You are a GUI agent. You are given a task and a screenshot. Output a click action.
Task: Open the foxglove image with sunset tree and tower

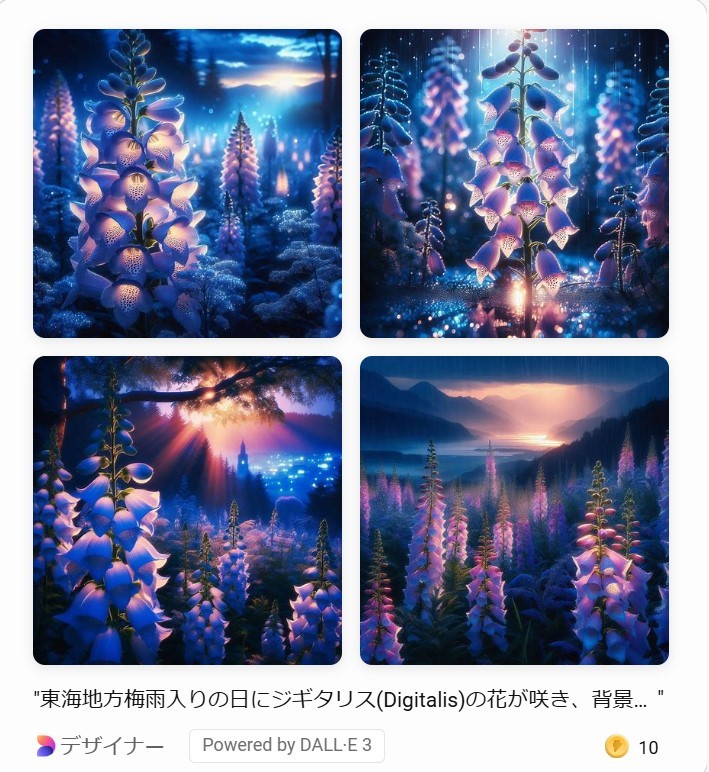coord(187,510)
